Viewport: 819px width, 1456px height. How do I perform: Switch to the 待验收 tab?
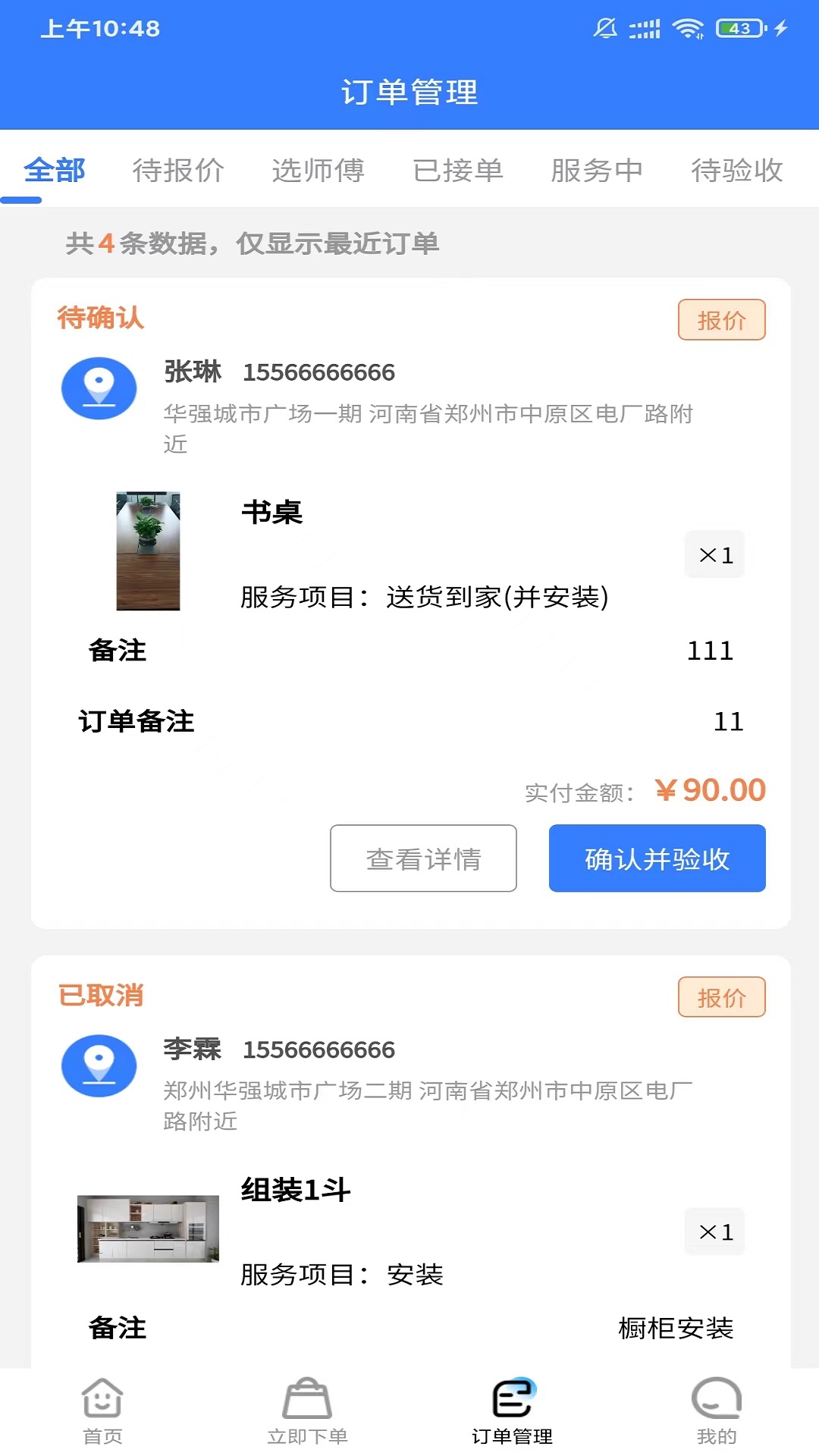pyautogui.click(x=736, y=170)
